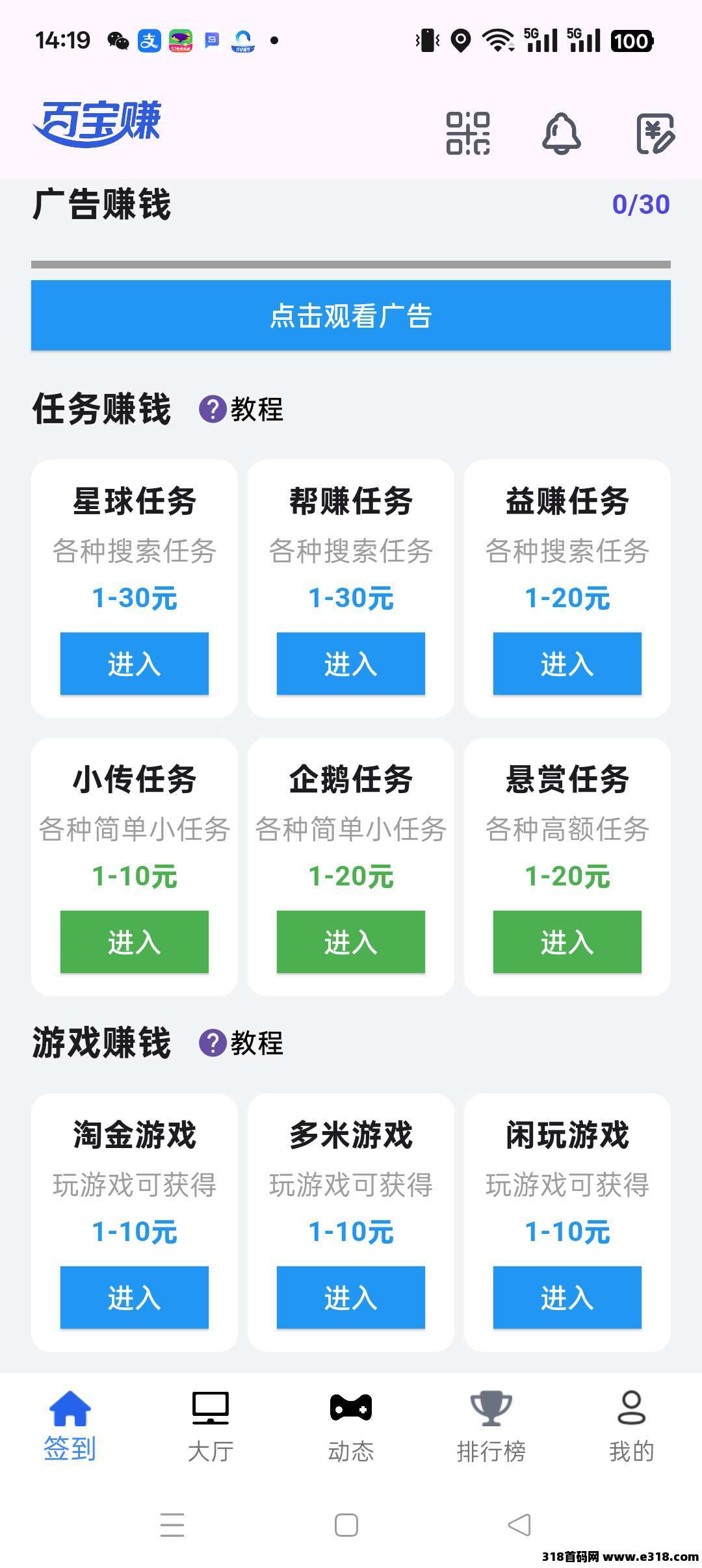The image size is (702, 1568).
Task: Enter 星球任务 via its 进入 button
Action: tap(134, 664)
